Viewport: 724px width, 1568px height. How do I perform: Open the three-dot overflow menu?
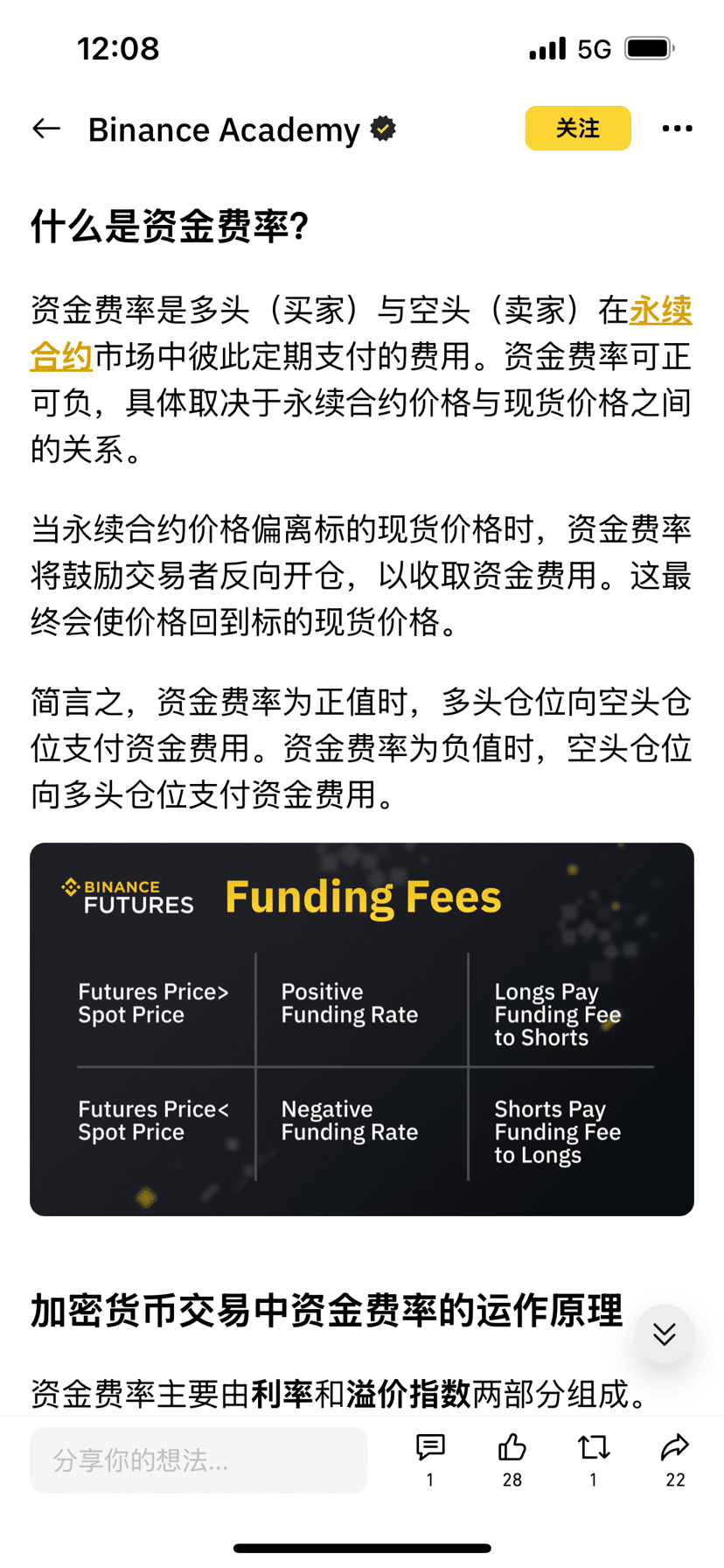coord(677,129)
